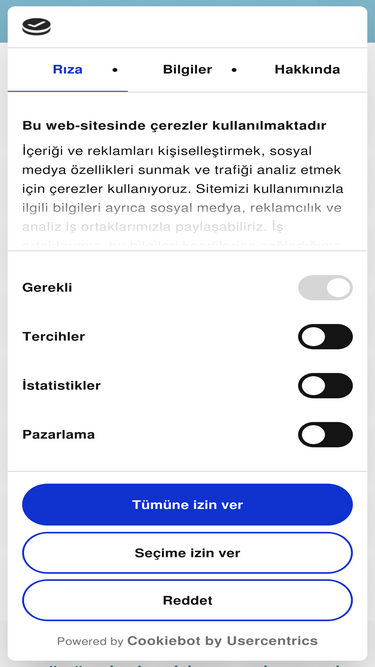Toggle the Pazarlama cookies switch

pyautogui.click(x=325, y=434)
